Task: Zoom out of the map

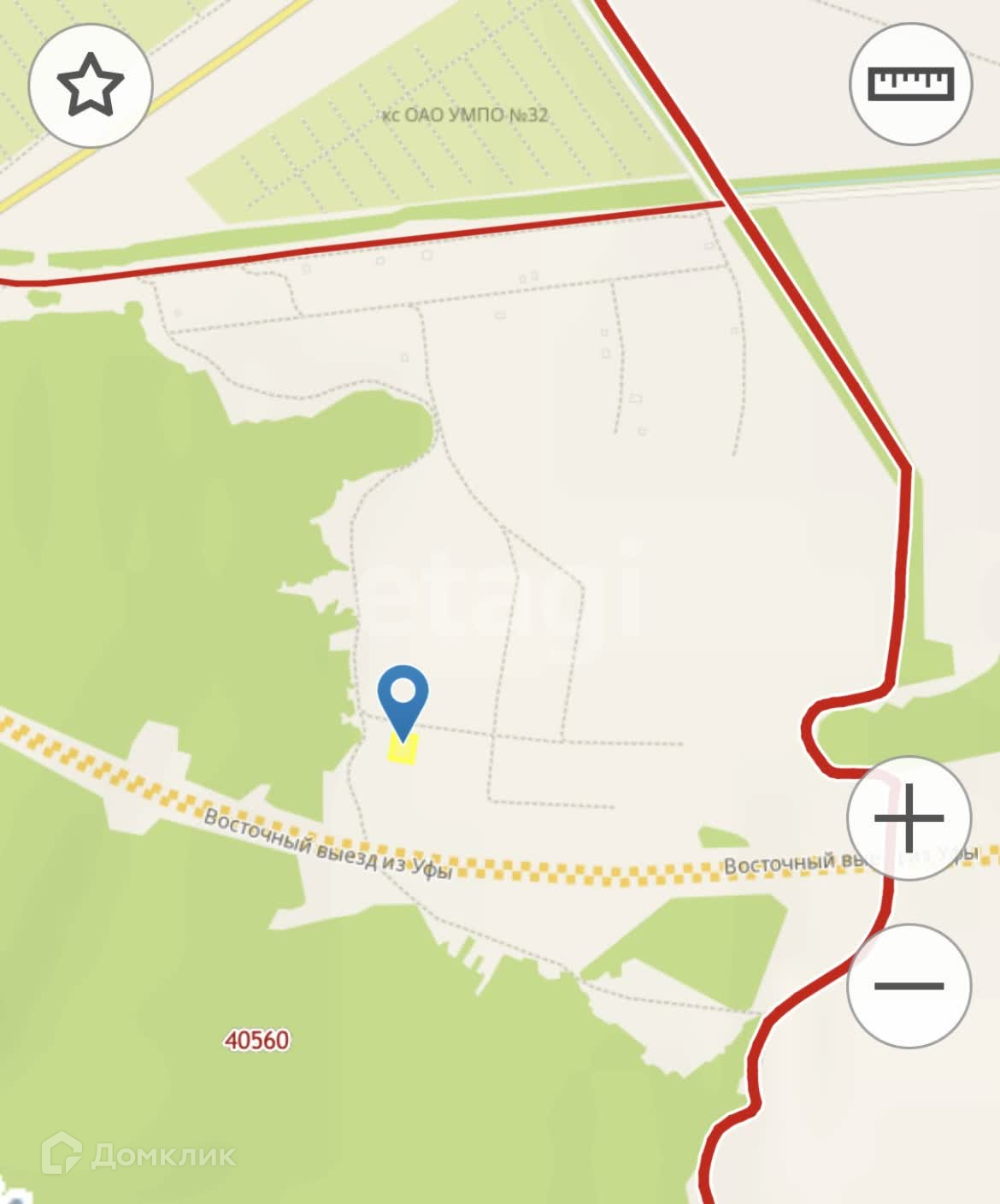Action: [x=909, y=985]
